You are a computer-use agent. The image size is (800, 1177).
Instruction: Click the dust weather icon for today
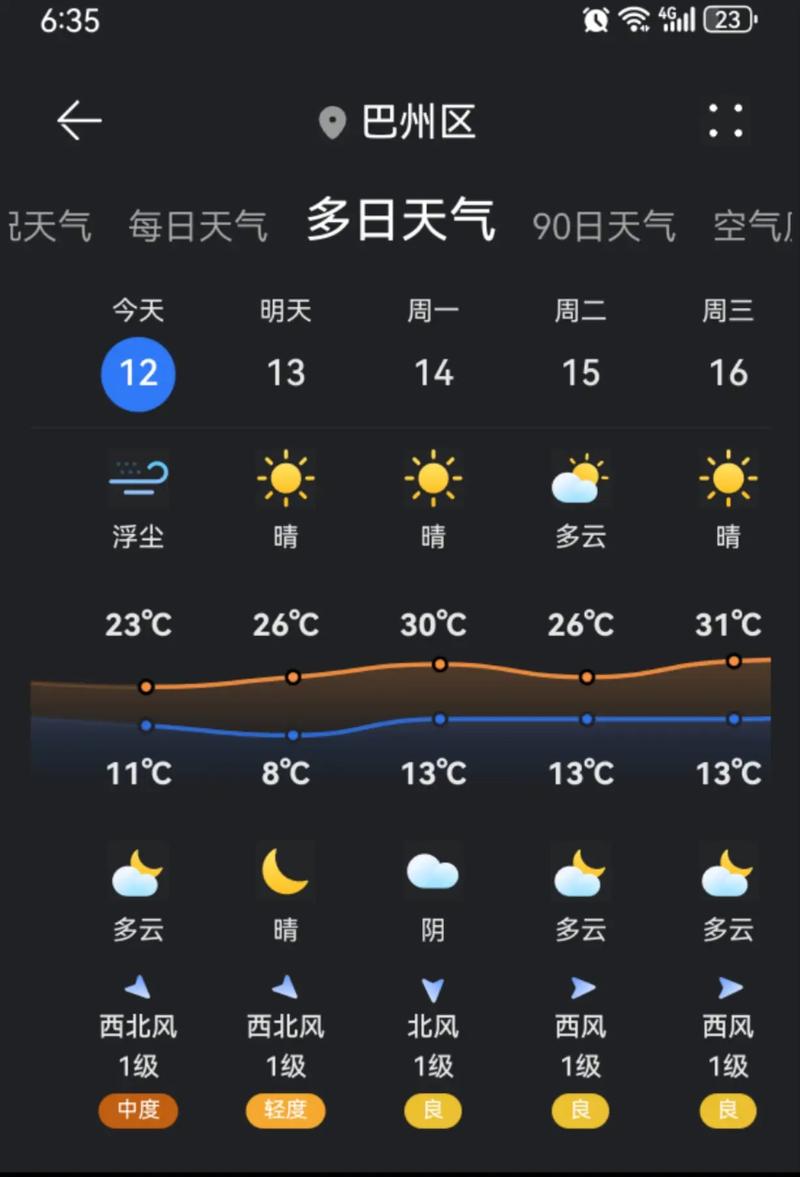(138, 478)
